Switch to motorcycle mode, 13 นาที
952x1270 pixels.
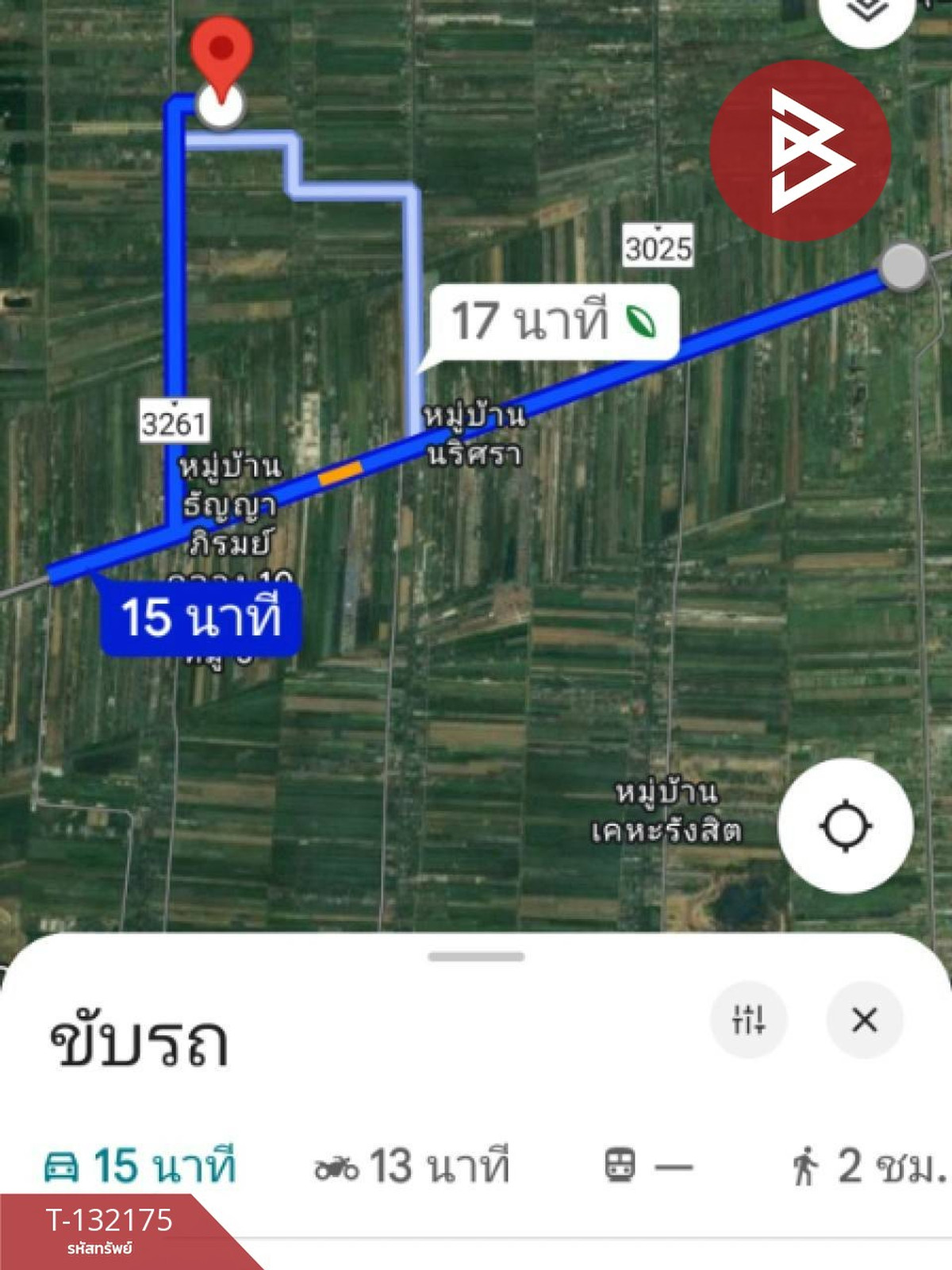(412, 1167)
